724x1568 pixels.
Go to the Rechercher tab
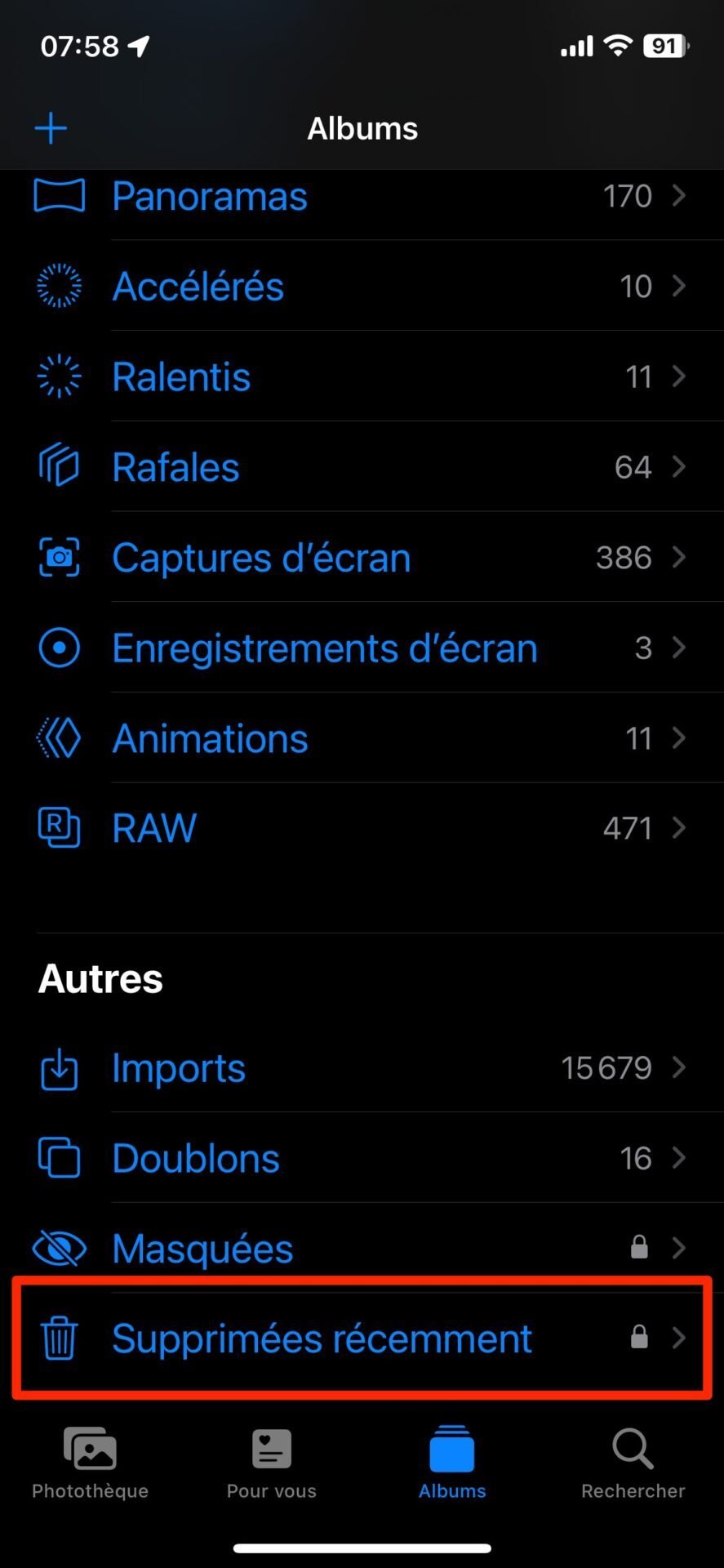pyautogui.click(x=633, y=1463)
